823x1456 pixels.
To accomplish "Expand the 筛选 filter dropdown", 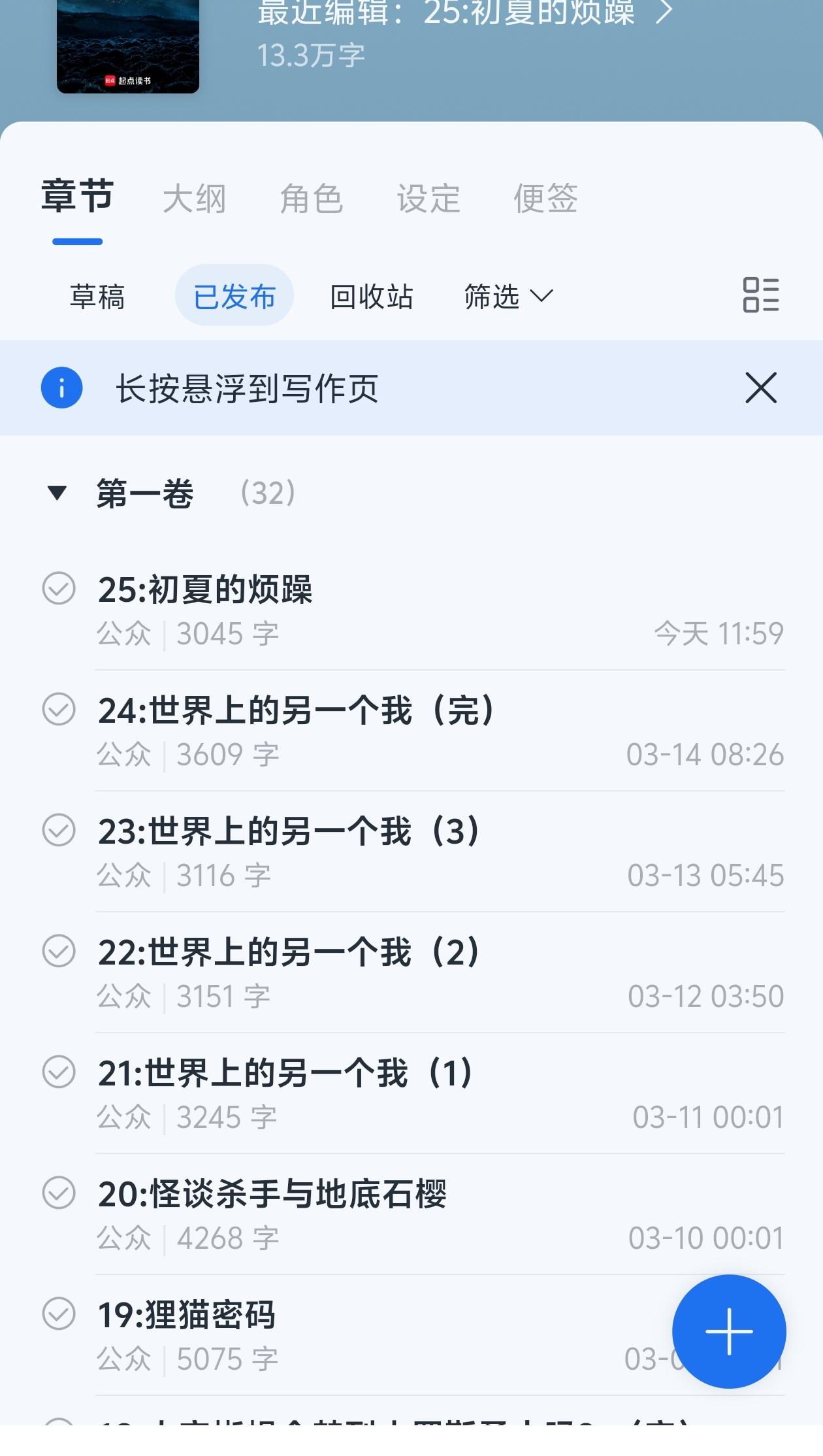I will tap(508, 297).
